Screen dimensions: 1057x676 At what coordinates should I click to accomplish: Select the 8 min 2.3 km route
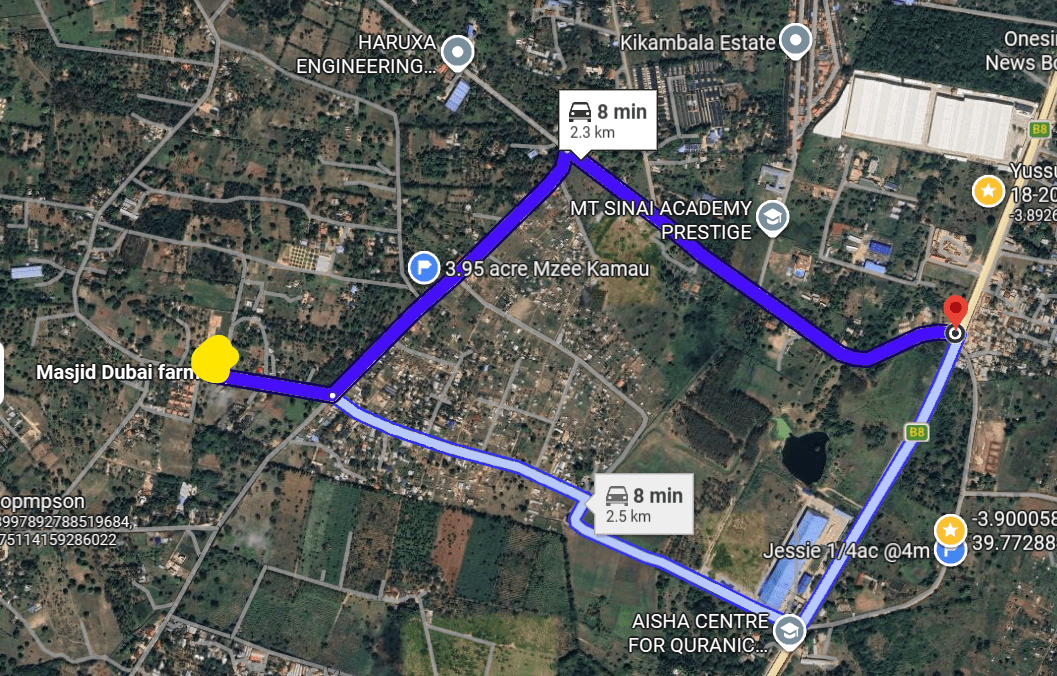coord(607,120)
